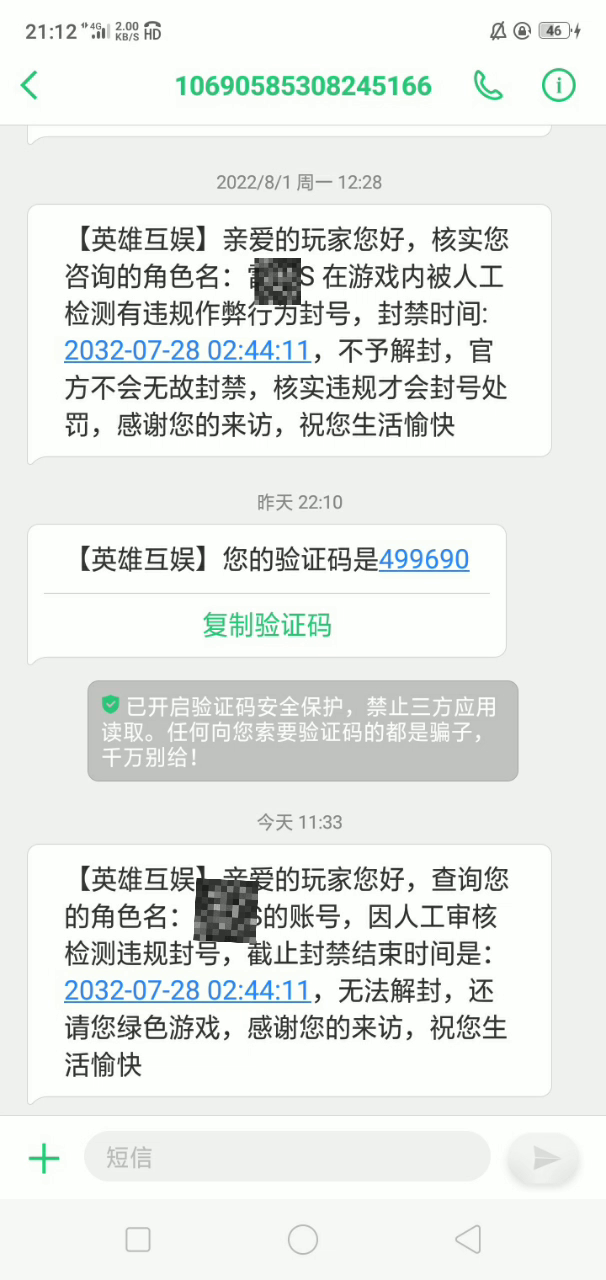Image resolution: width=606 pixels, height=1280 pixels.
Task: Tap the 499690 verification code link
Action: (x=424, y=559)
